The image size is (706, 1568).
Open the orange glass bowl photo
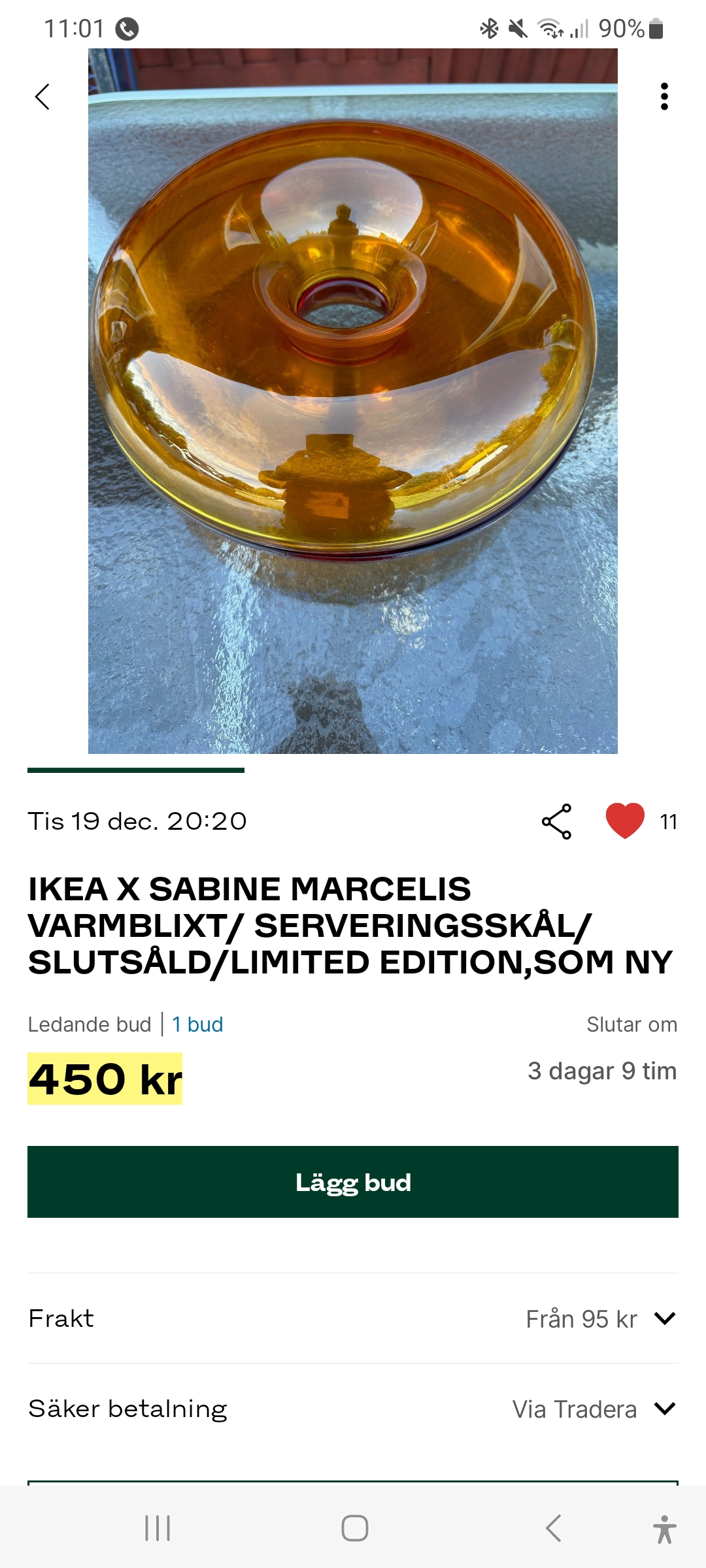[353, 401]
